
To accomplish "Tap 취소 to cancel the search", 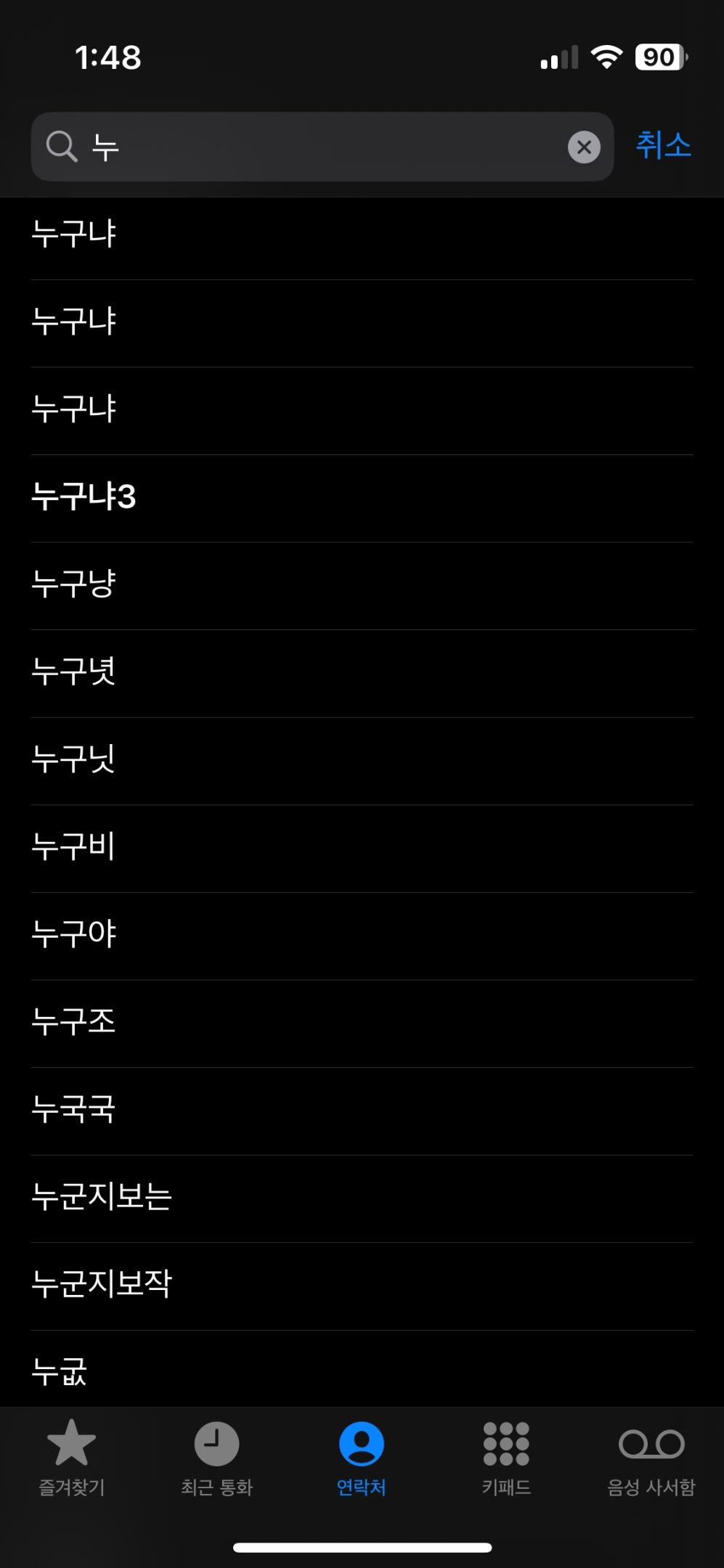I will pos(663,146).
